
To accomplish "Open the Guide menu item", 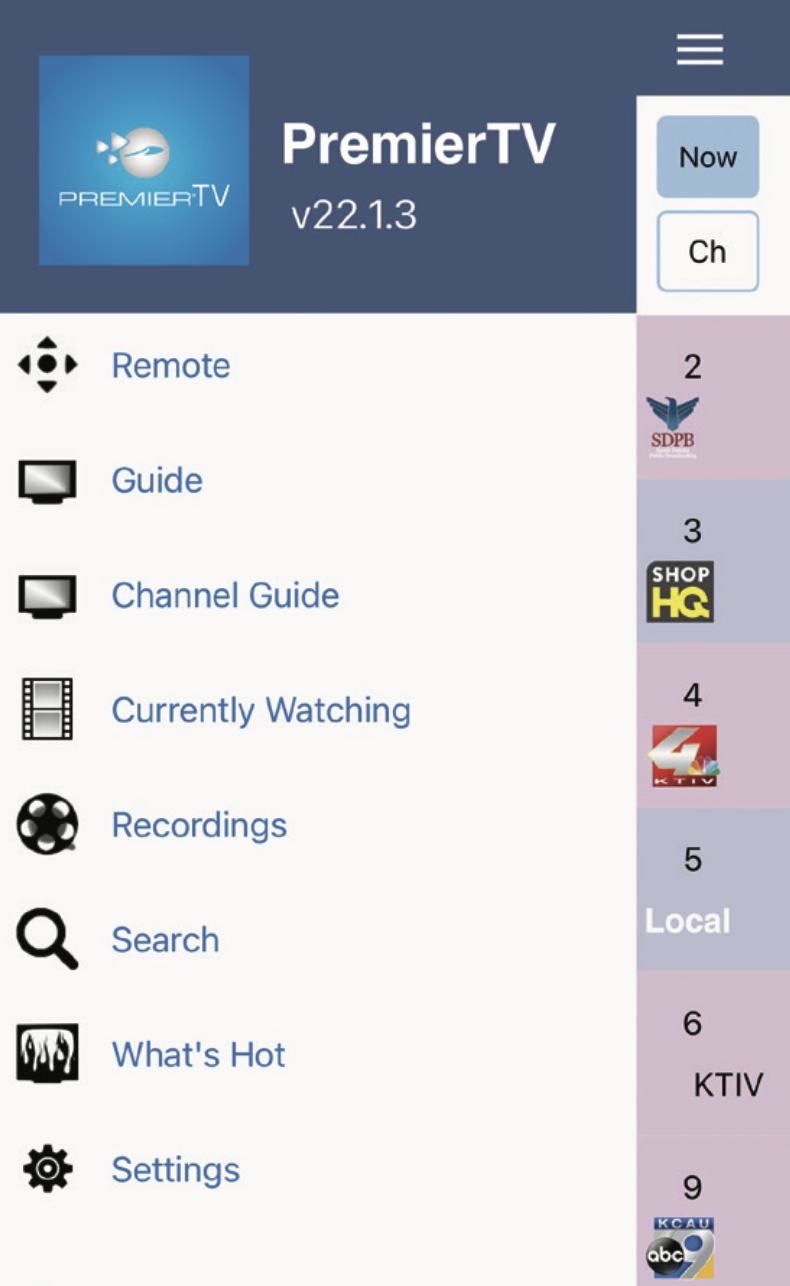I will 318,481.
